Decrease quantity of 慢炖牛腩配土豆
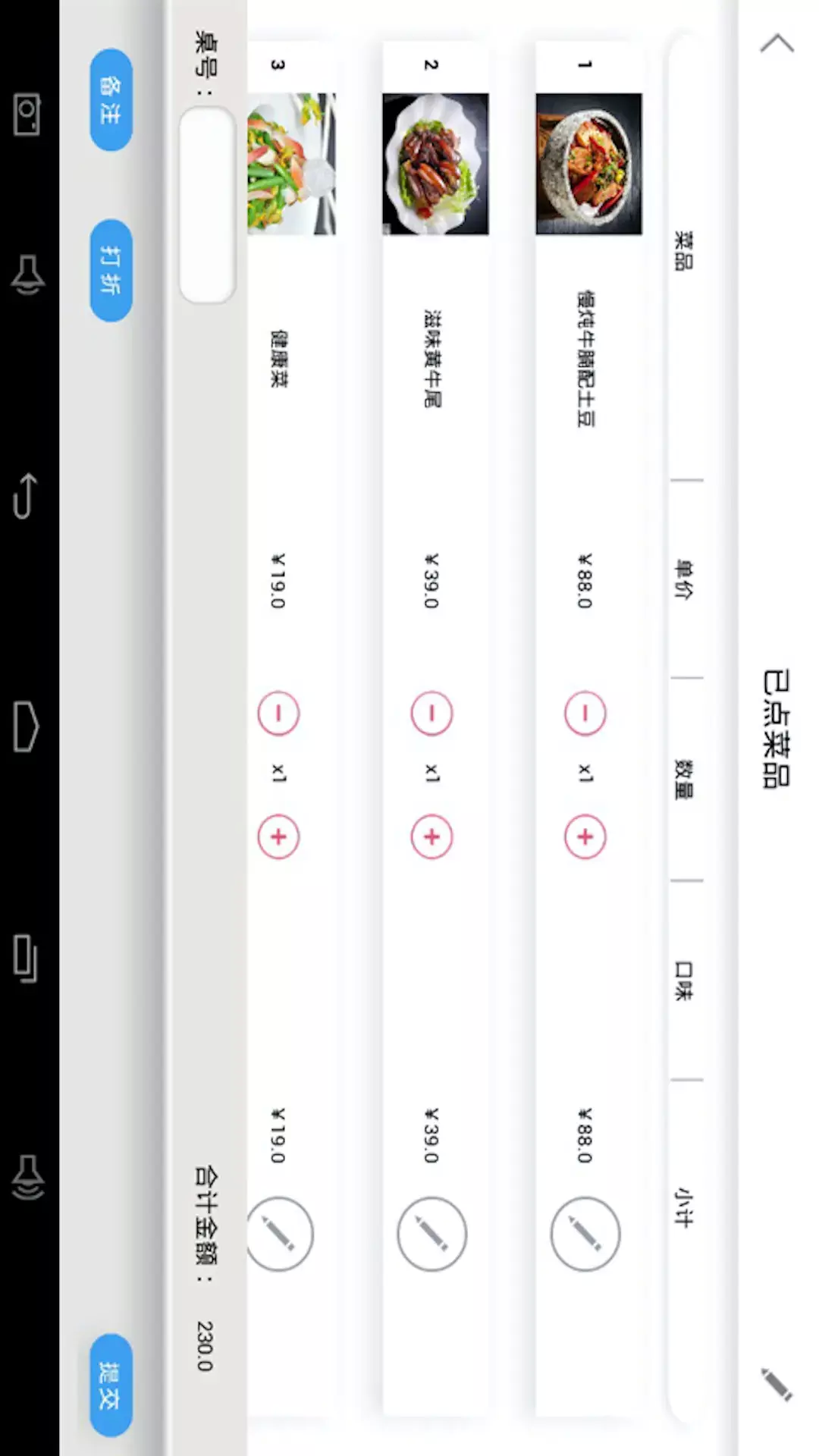 point(585,714)
